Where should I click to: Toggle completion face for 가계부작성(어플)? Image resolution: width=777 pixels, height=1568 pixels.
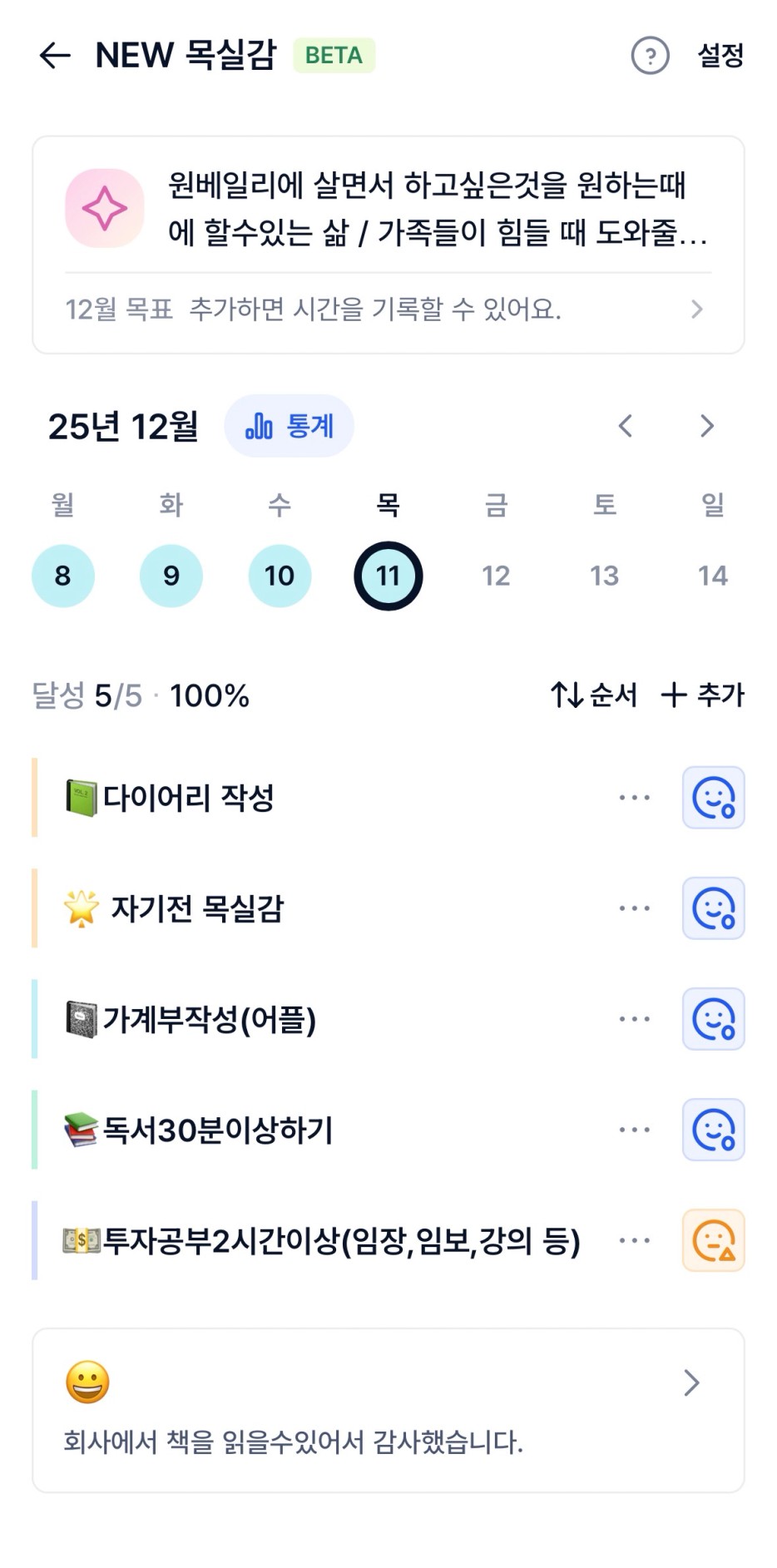coord(713,1019)
